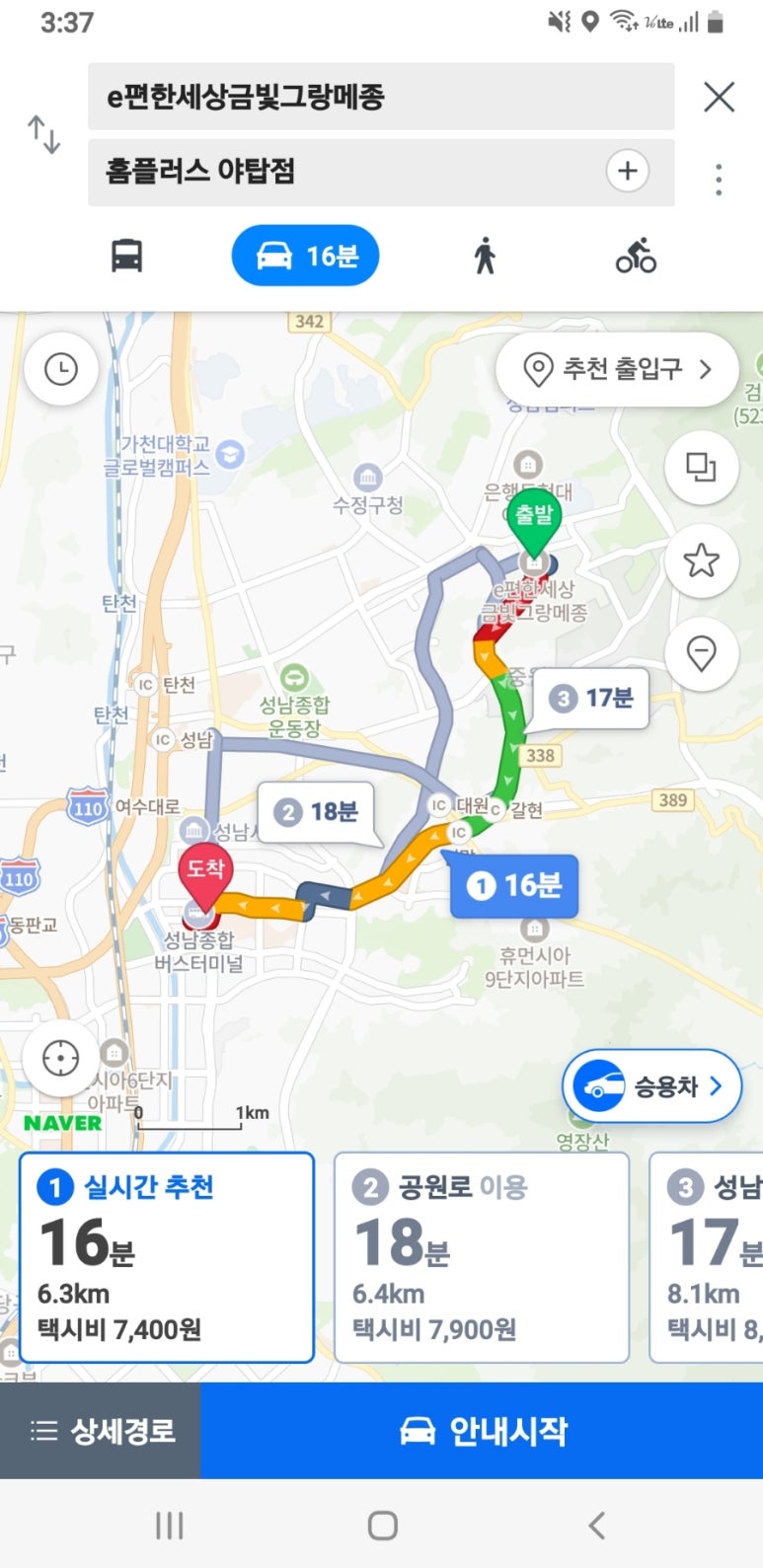The width and height of the screenshot is (763, 1568).
Task: Start navigation with 안내시작
Action: 482,1431
